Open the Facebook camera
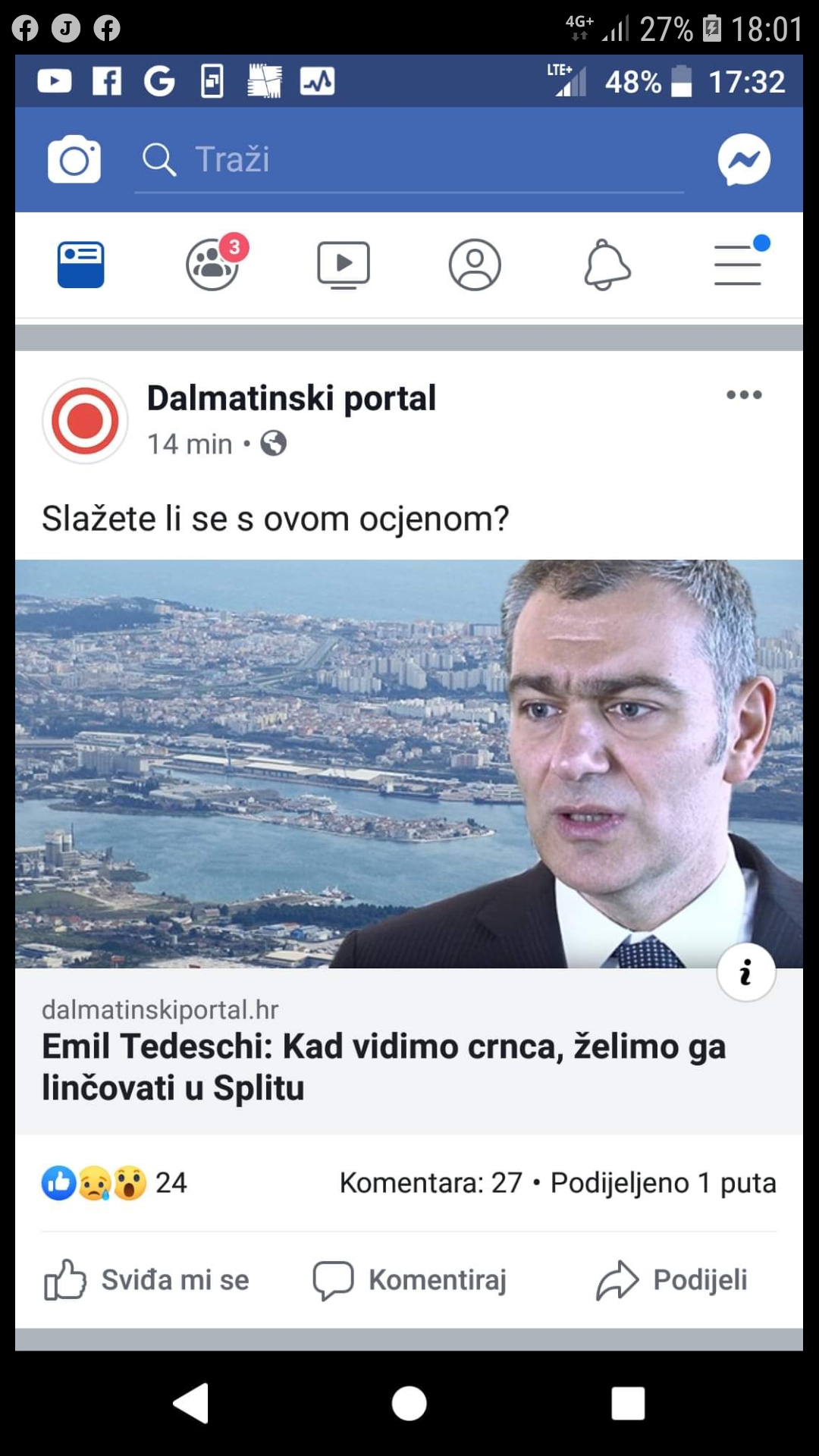 (x=74, y=158)
